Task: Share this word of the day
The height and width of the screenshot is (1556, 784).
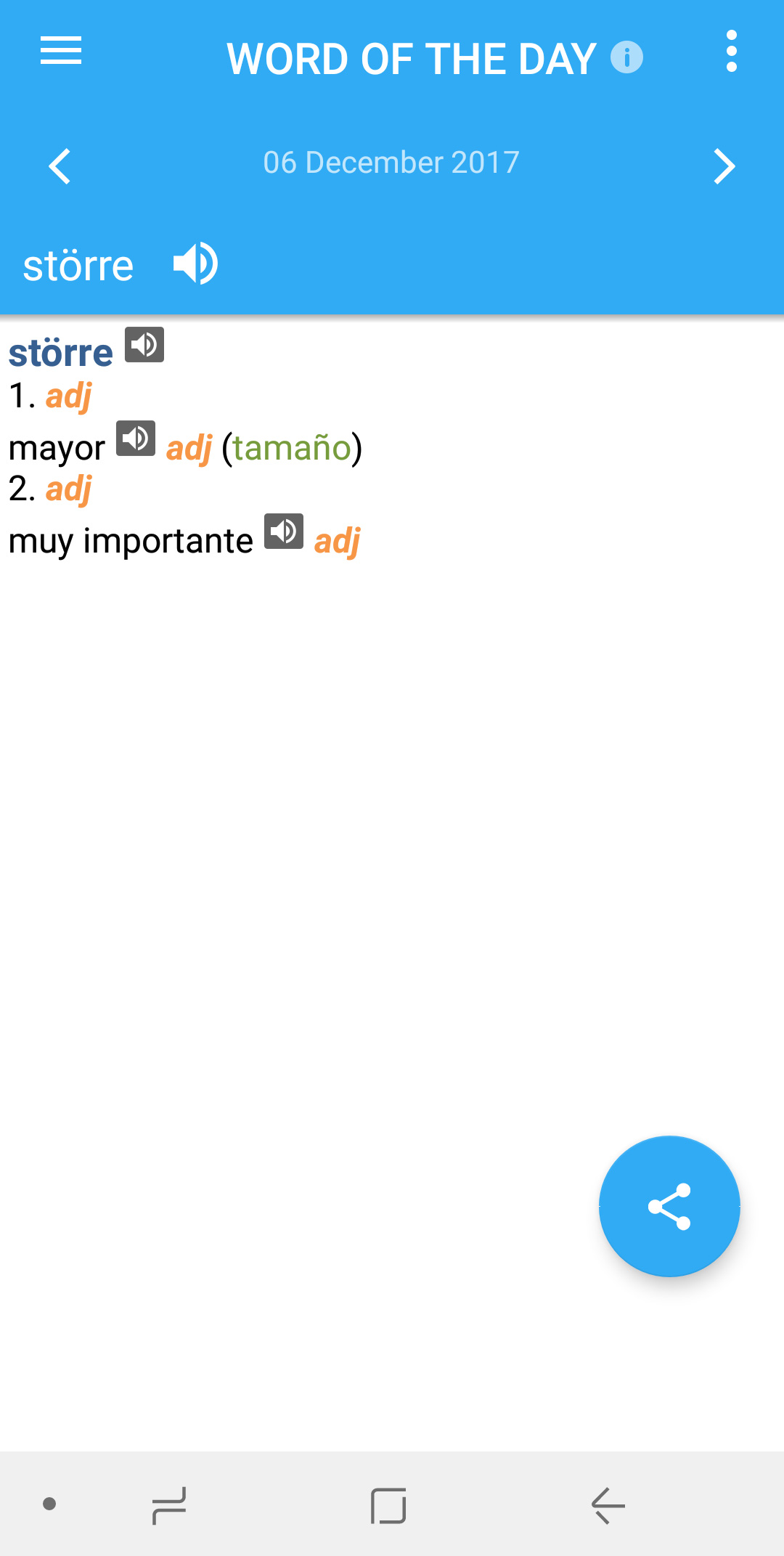Action: tap(669, 1207)
